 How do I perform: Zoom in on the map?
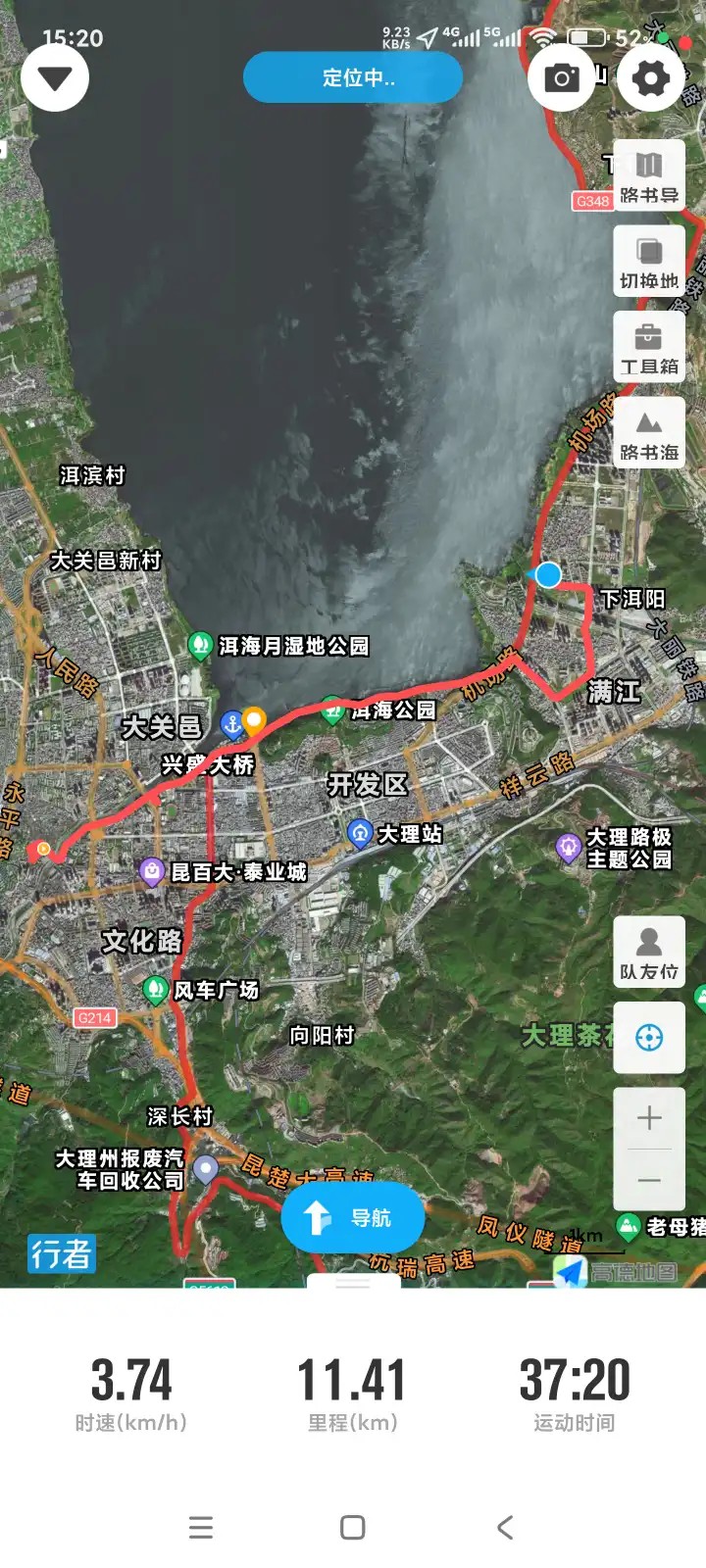649,1118
